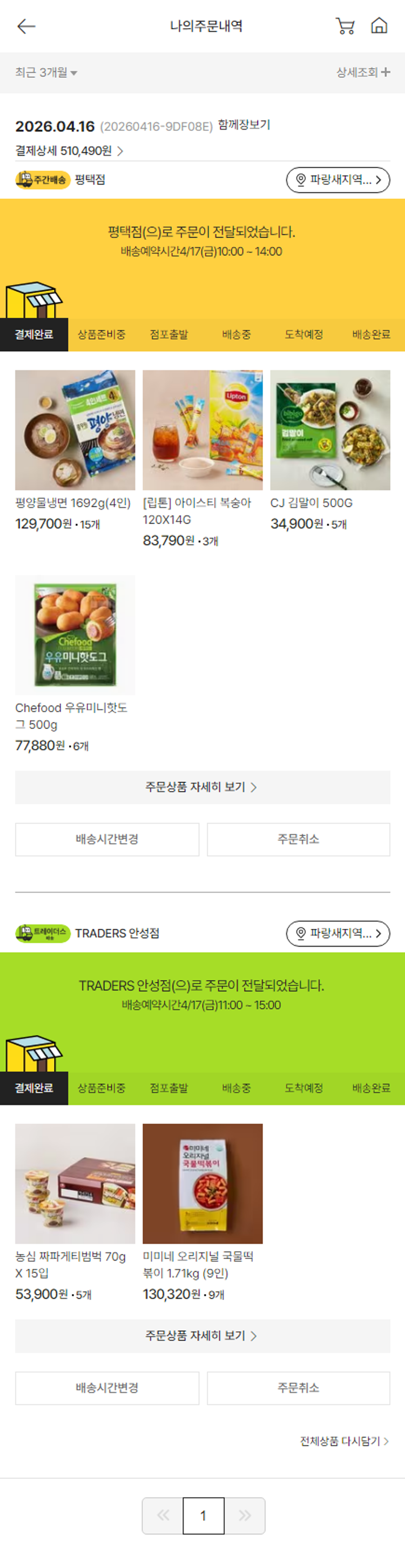This screenshot has width=405, height=1568.
Task: Tap 전체상품 다시담기 to re-add items
Action: pos(343,1442)
